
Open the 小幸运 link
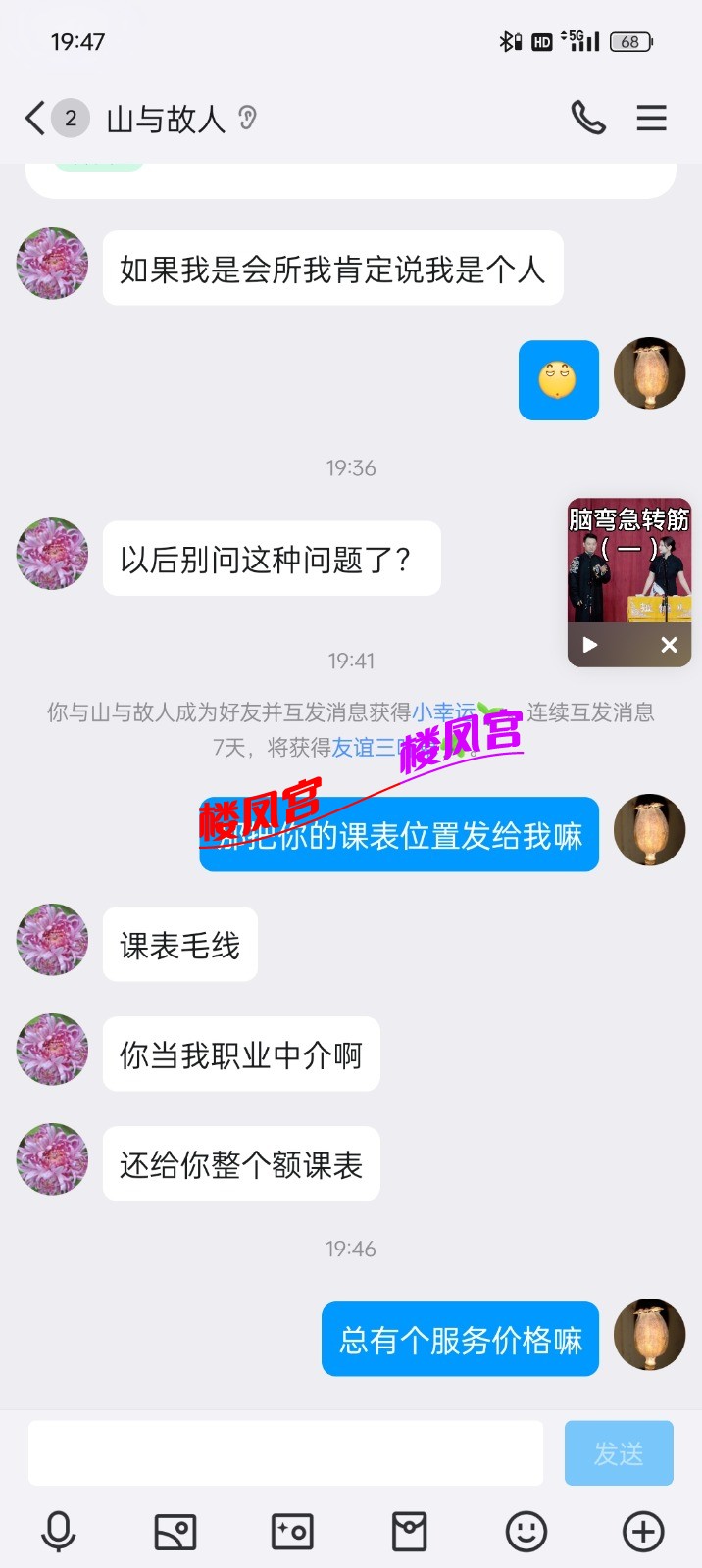[x=443, y=712]
